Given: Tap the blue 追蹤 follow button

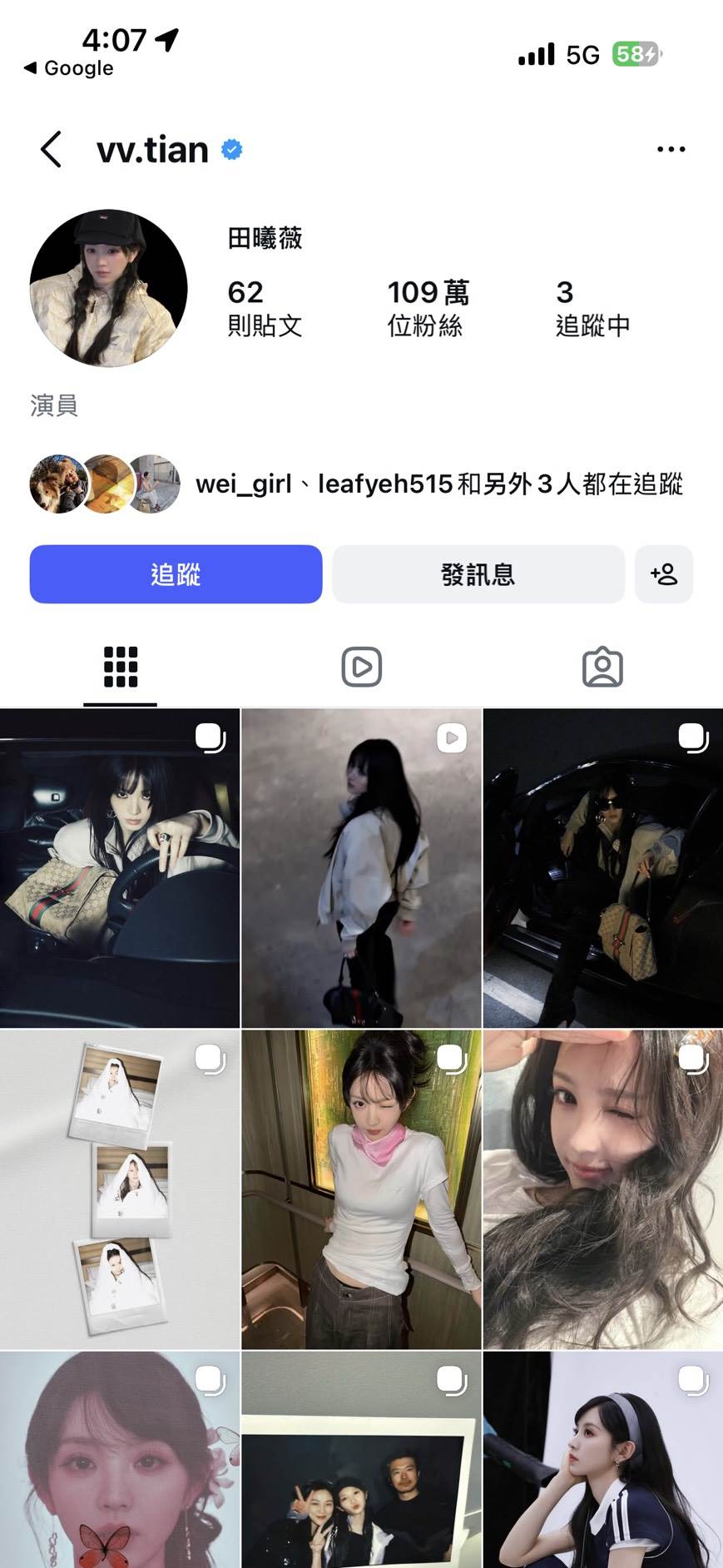Looking at the screenshot, I should tap(176, 574).
